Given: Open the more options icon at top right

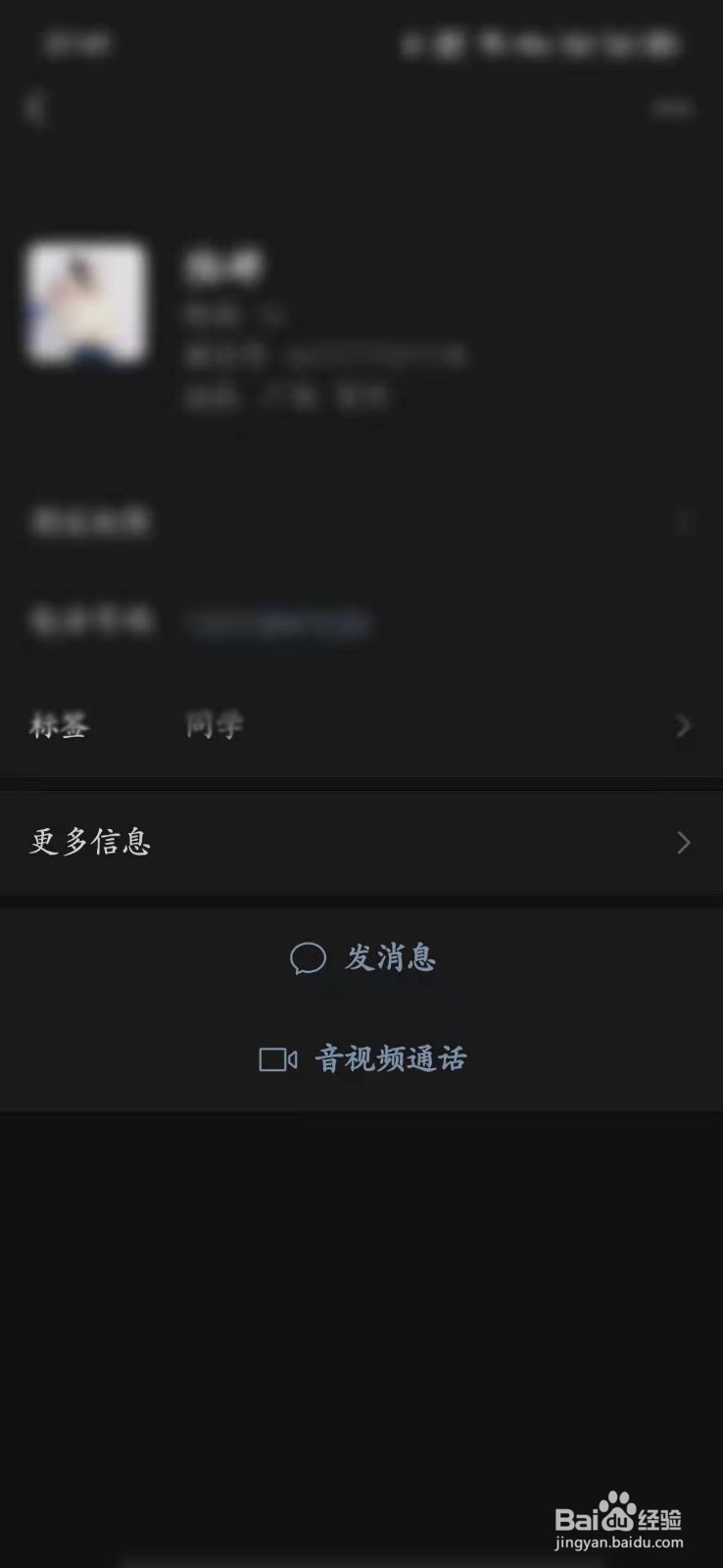Looking at the screenshot, I should pos(672,110).
